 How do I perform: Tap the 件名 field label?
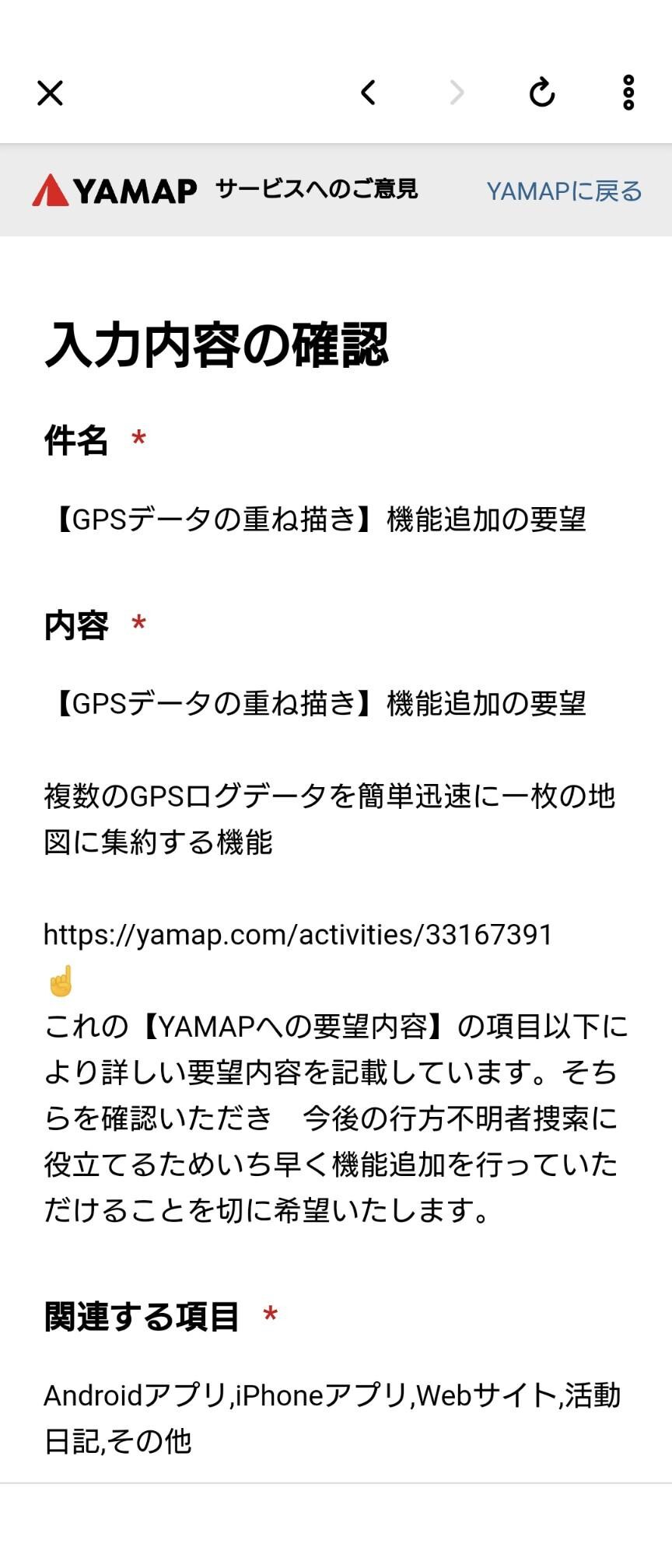point(77,441)
